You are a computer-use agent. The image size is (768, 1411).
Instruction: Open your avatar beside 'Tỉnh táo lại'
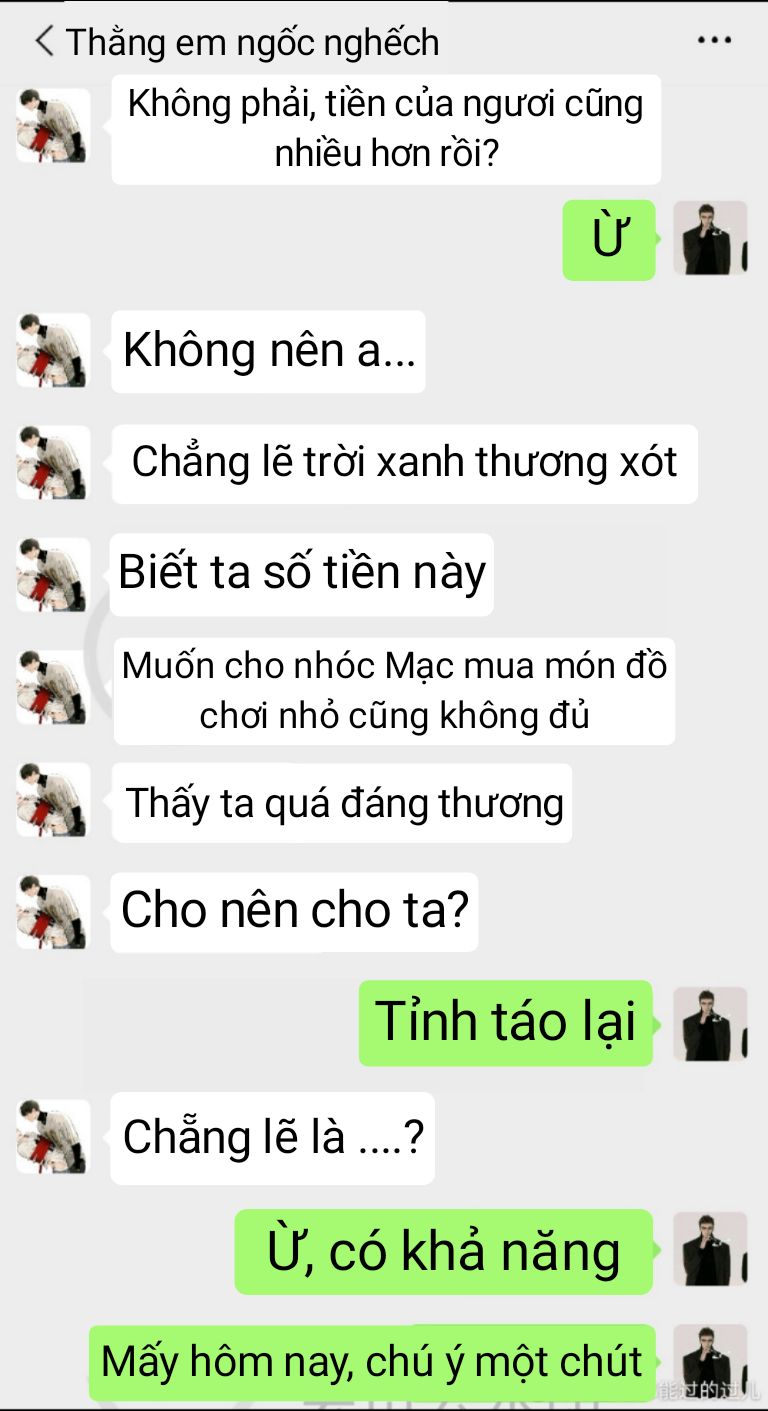(710, 1024)
